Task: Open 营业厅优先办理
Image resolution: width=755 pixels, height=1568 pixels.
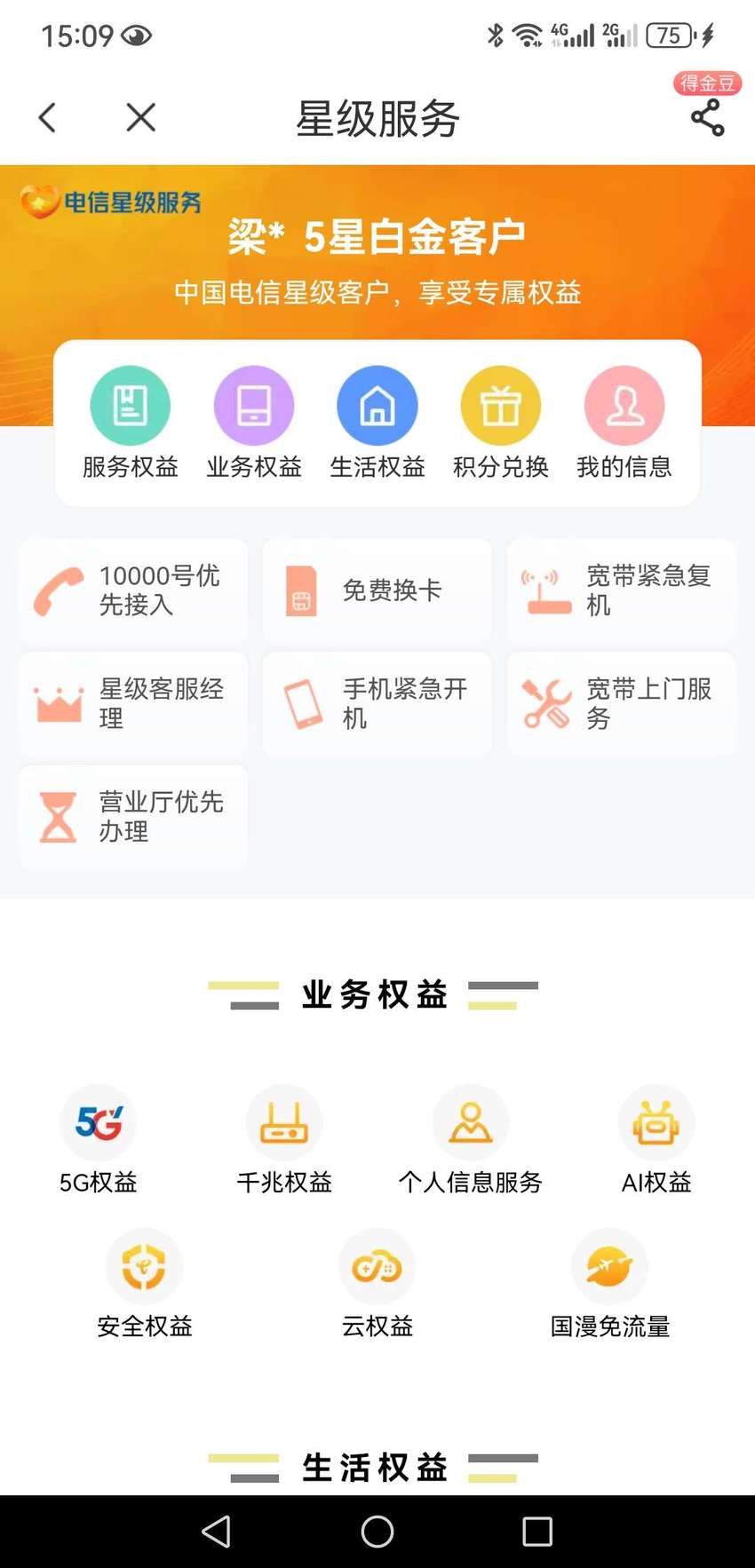Action: click(133, 817)
